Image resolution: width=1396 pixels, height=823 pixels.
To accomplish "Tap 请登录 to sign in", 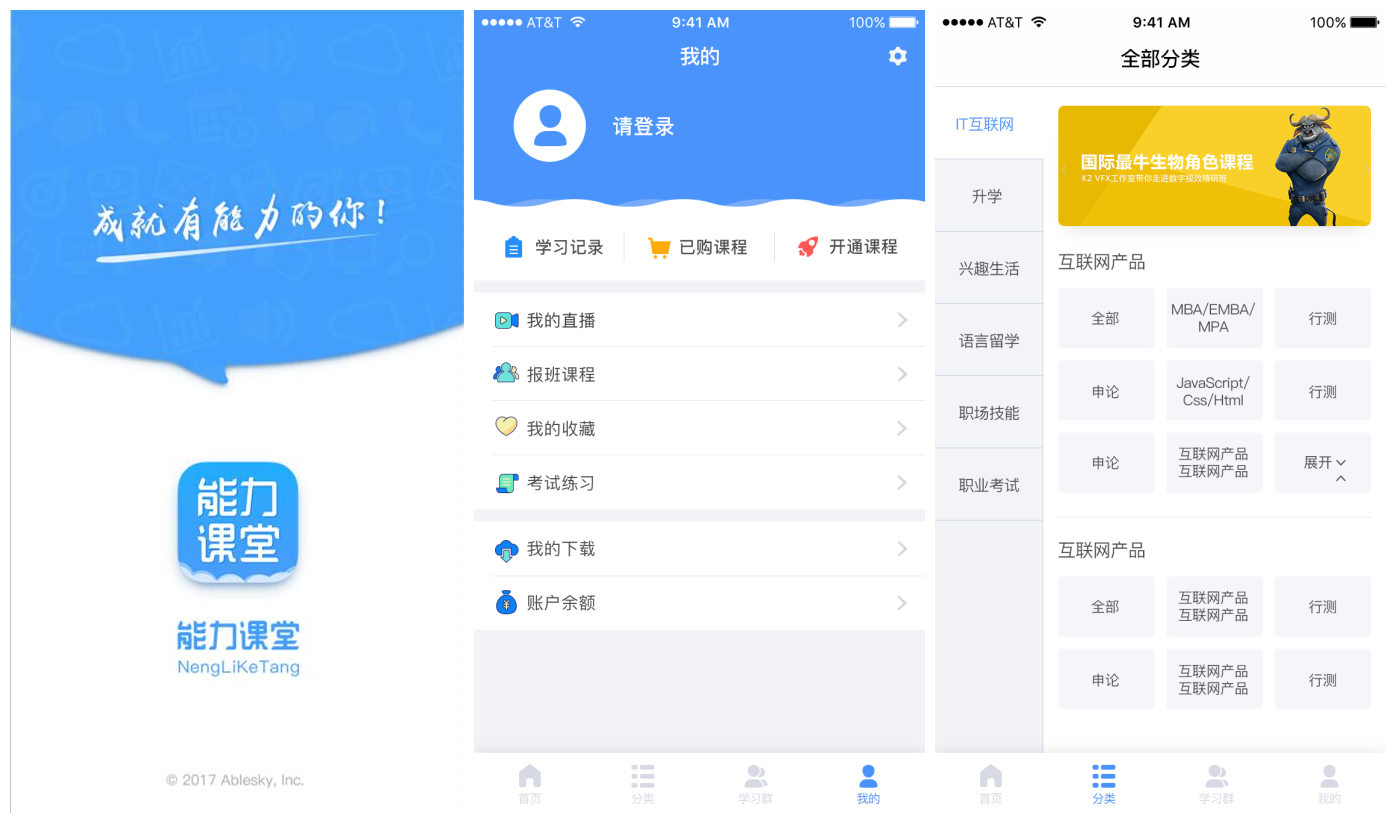I will point(643,127).
